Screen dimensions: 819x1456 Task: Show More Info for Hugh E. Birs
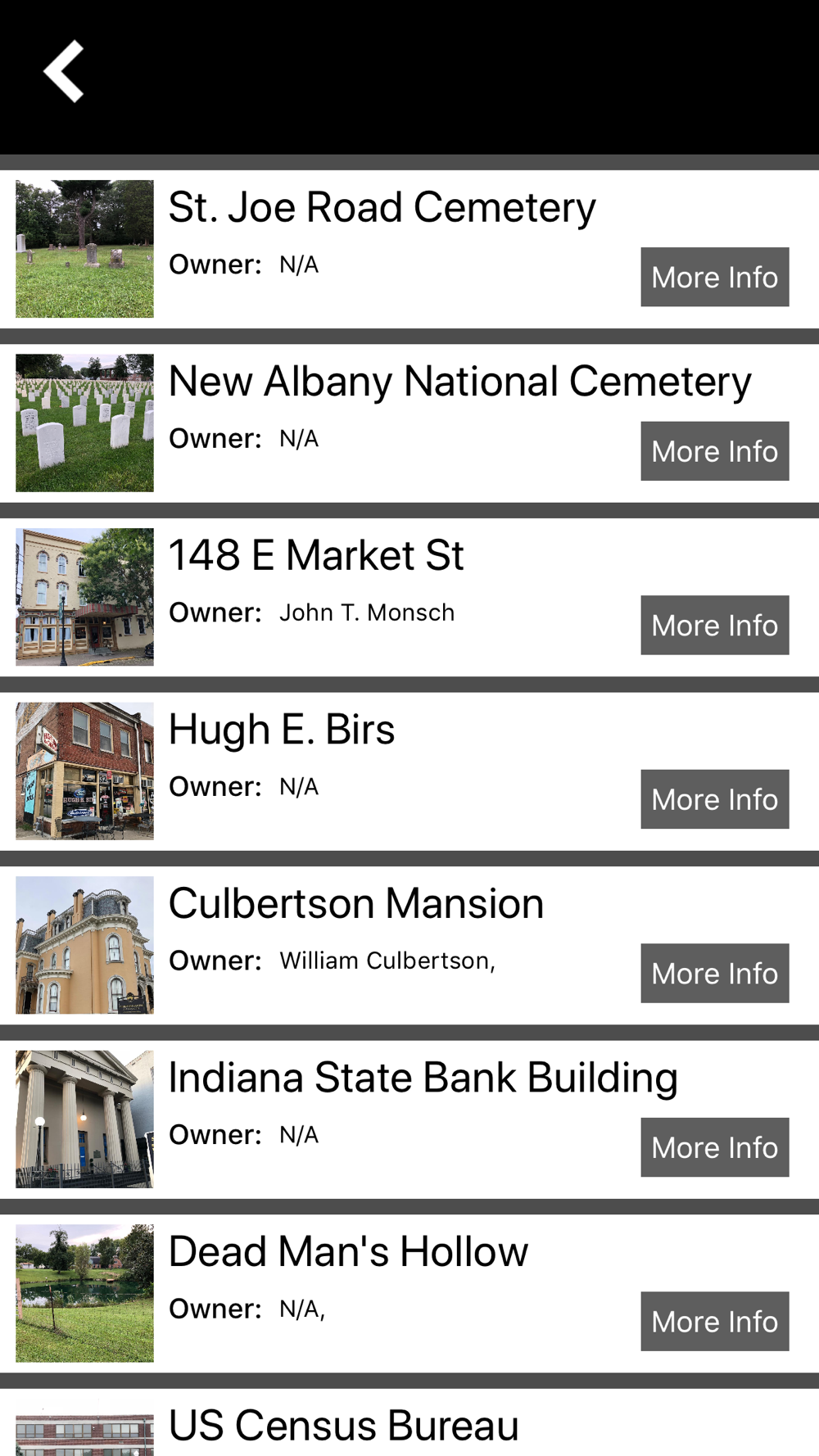(714, 799)
